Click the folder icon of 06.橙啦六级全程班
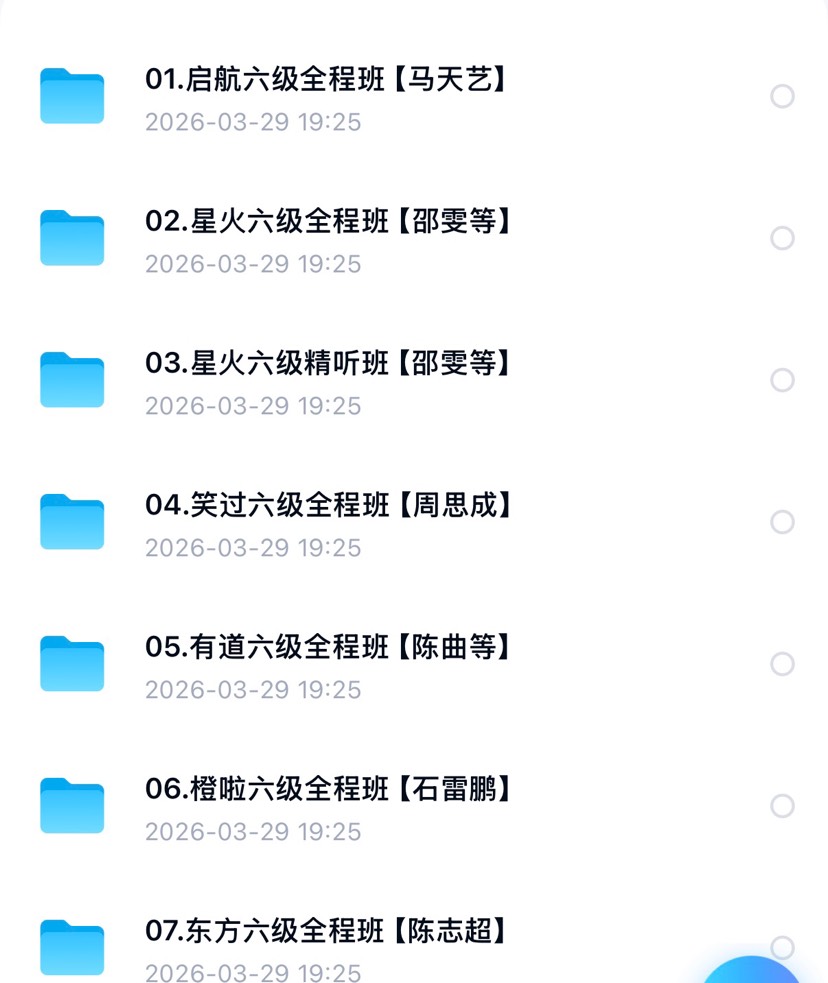Viewport: 828px width, 983px height. tap(70, 805)
